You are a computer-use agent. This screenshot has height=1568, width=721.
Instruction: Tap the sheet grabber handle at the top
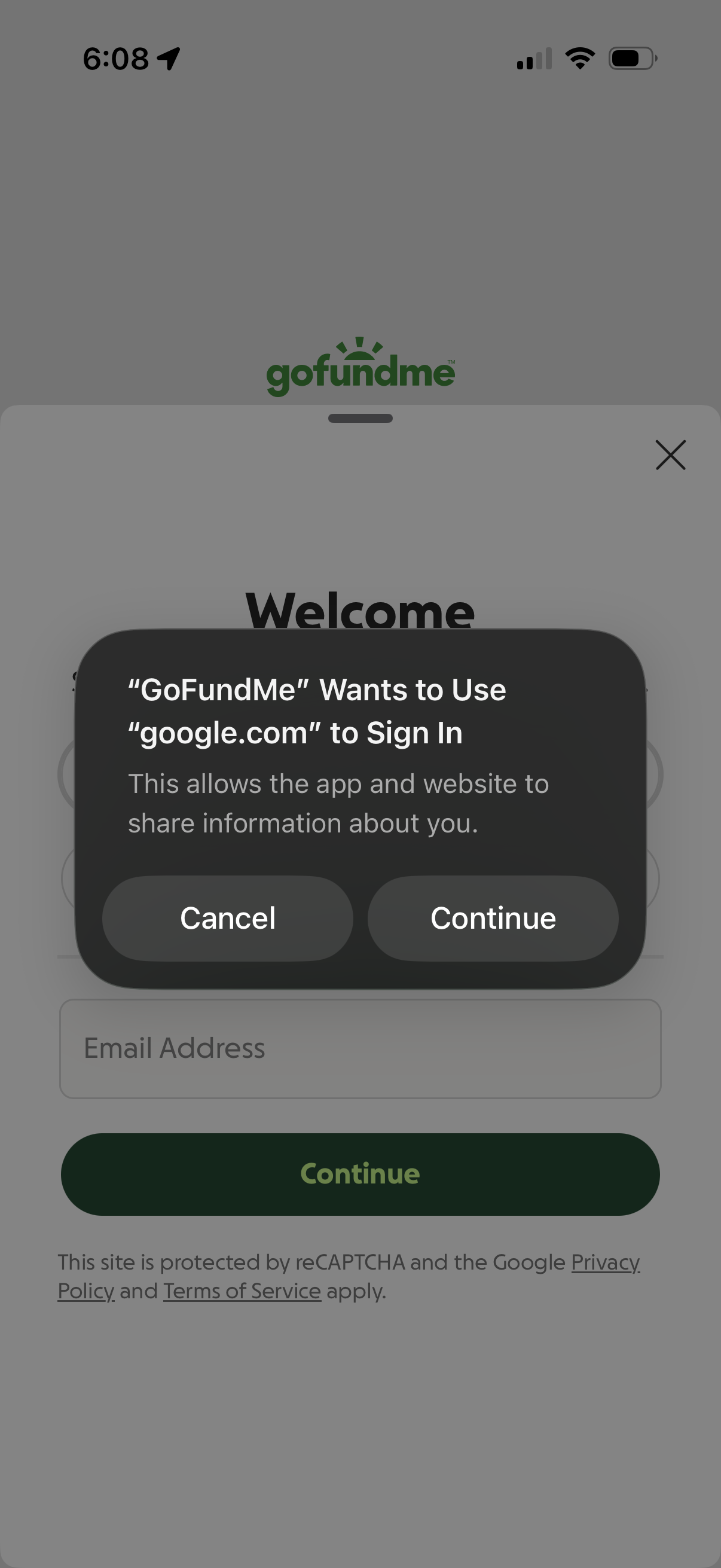point(360,419)
